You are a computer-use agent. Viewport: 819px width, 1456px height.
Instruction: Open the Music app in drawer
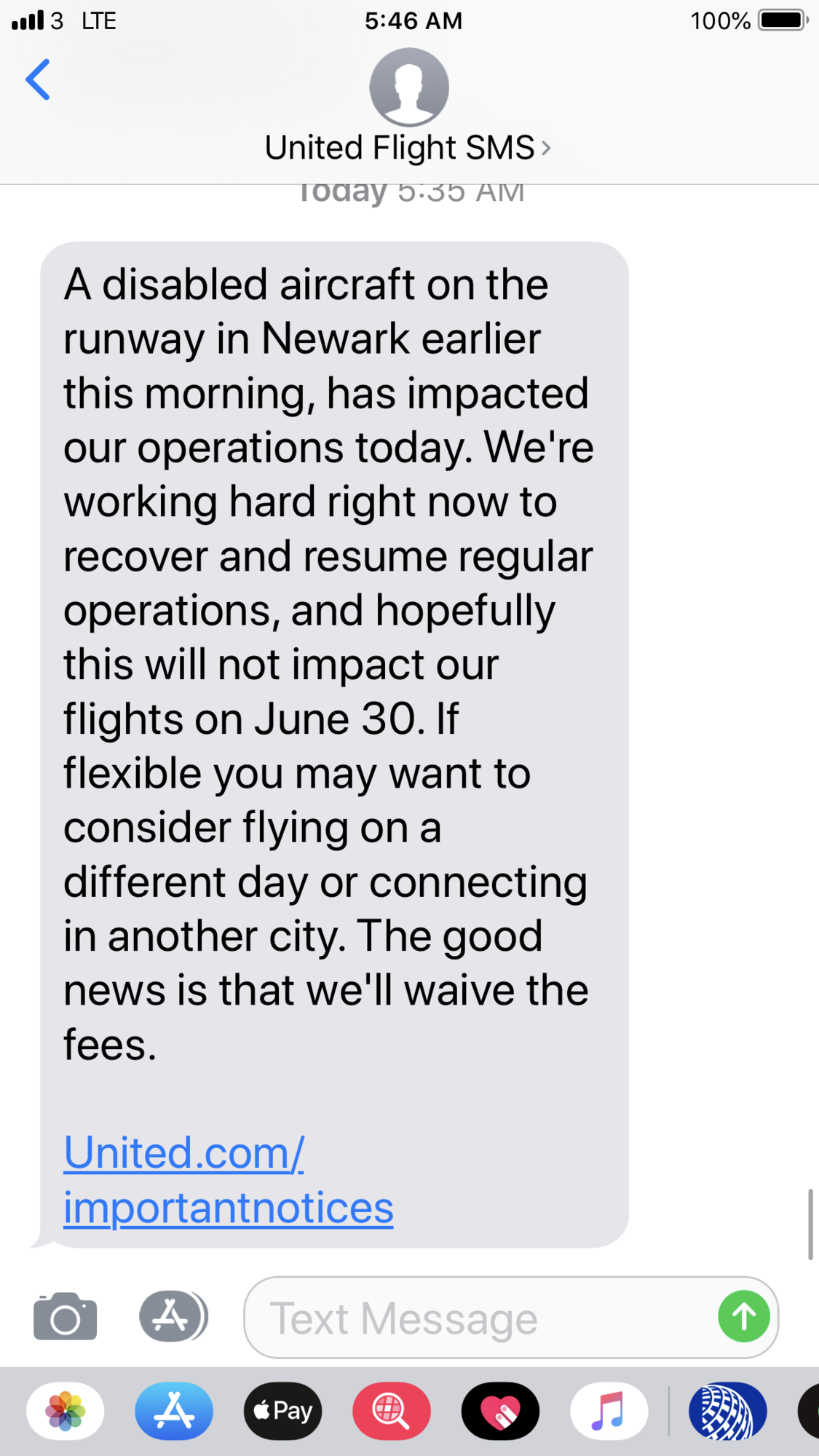[609, 1411]
